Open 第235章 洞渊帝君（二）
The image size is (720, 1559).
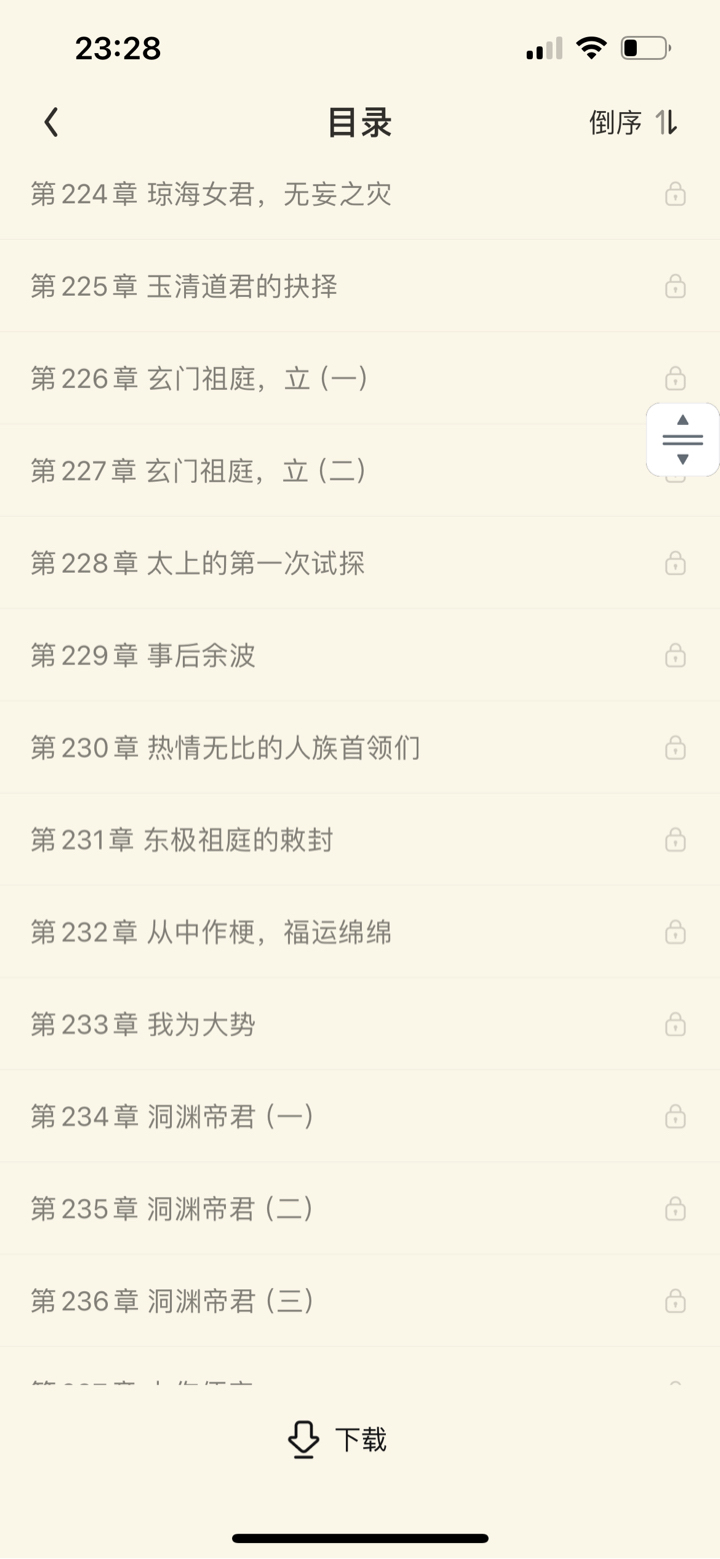173,1209
